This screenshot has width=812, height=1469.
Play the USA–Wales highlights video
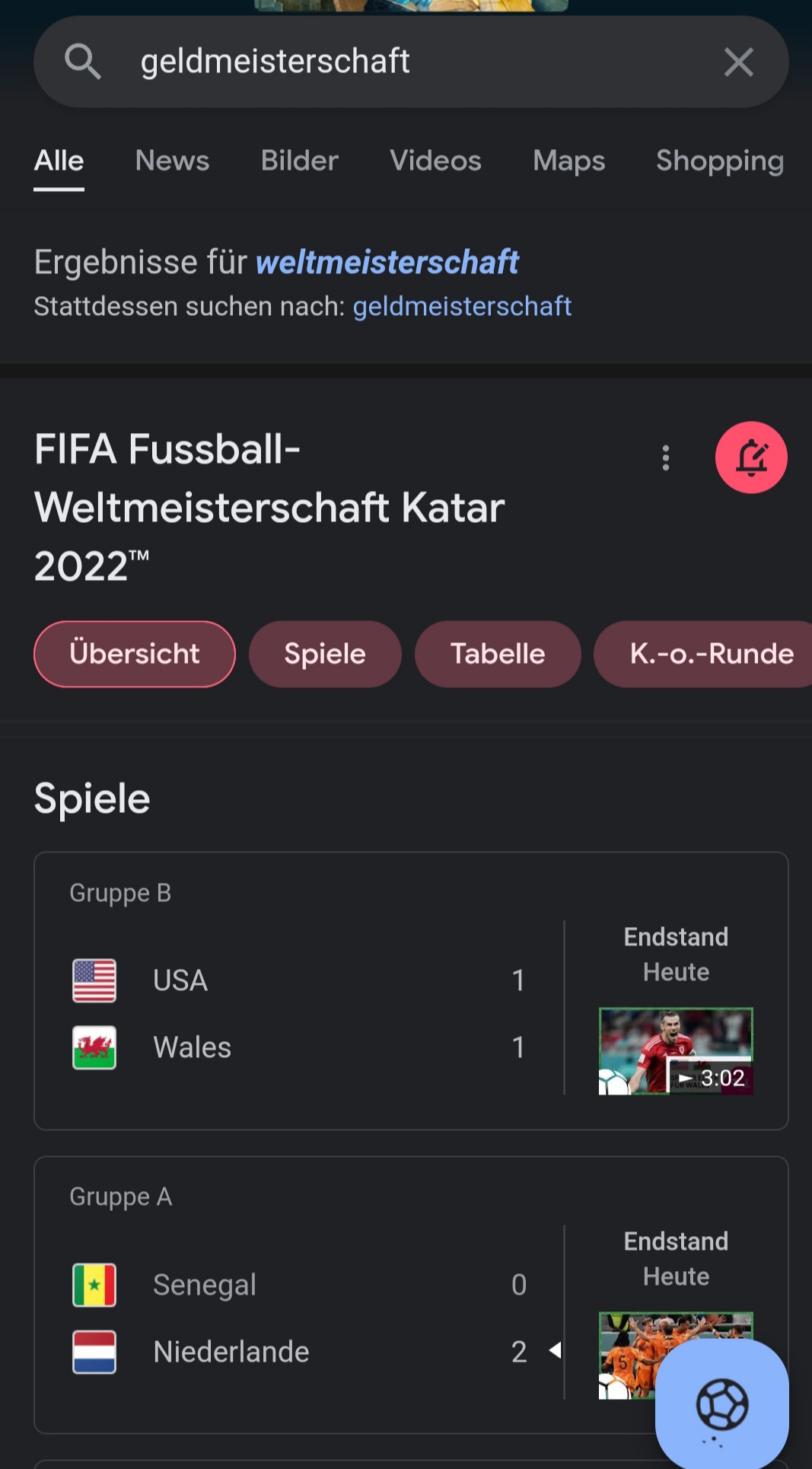pos(676,1051)
